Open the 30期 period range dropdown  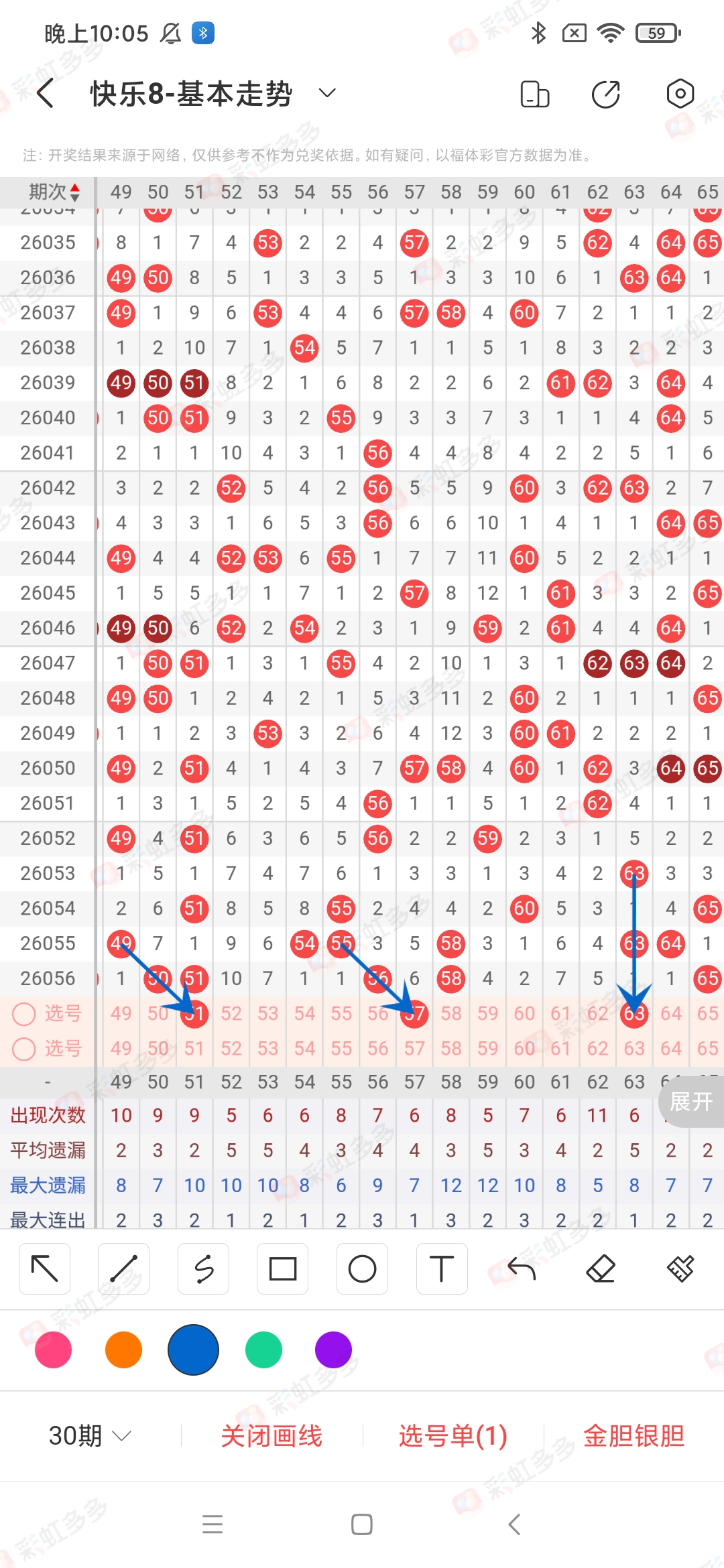click(88, 1435)
